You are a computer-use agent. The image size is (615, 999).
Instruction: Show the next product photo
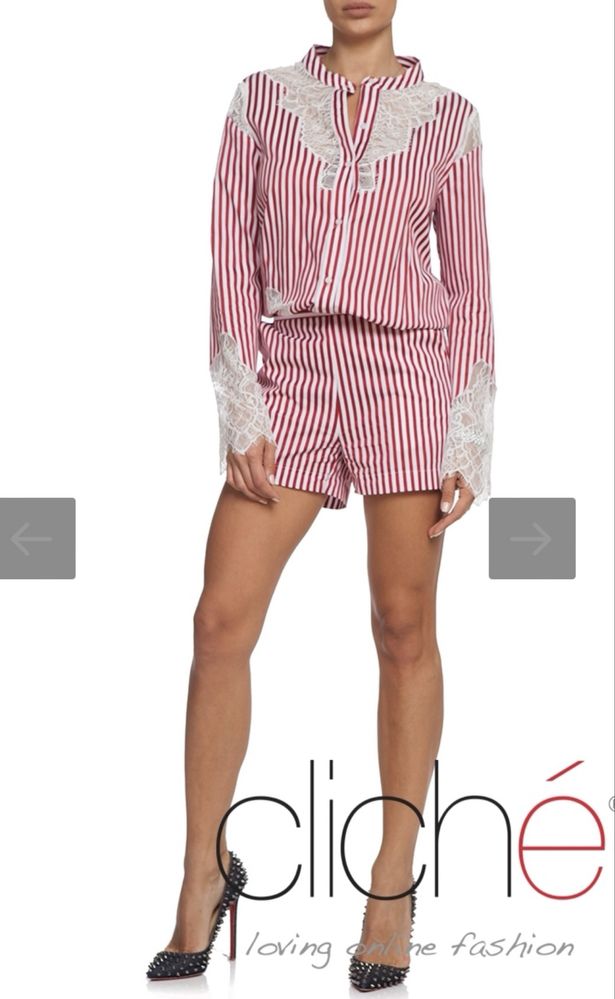pyautogui.click(x=531, y=538)
